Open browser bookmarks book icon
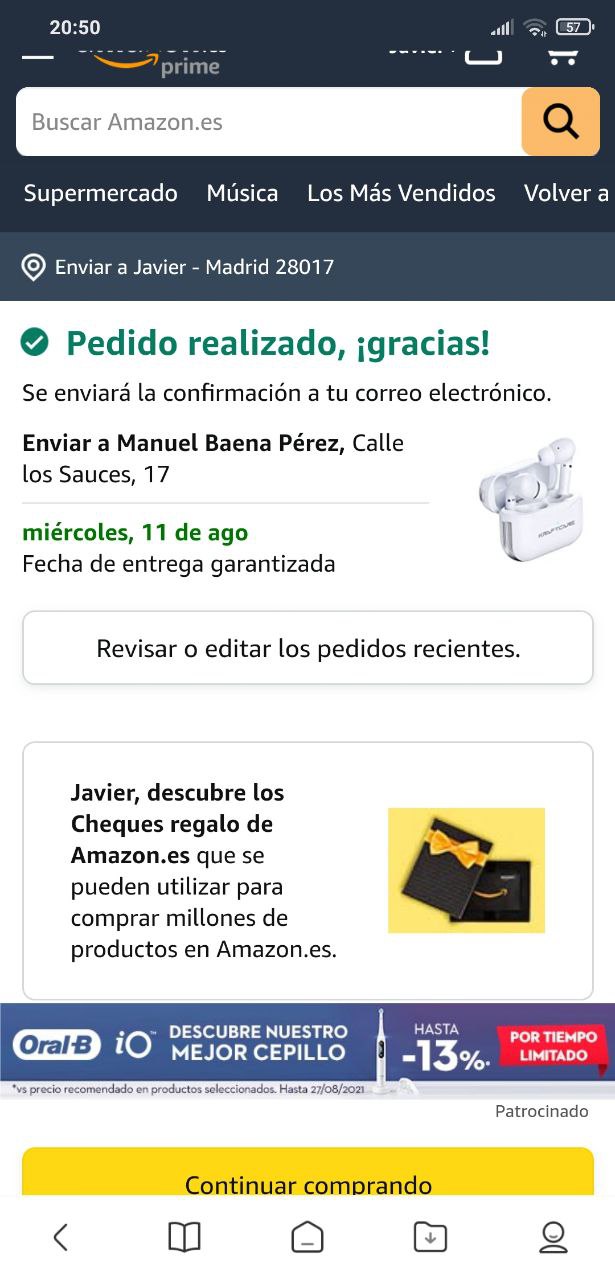The height and width of the screenshot is (1280, 615). coord(184,1237)
